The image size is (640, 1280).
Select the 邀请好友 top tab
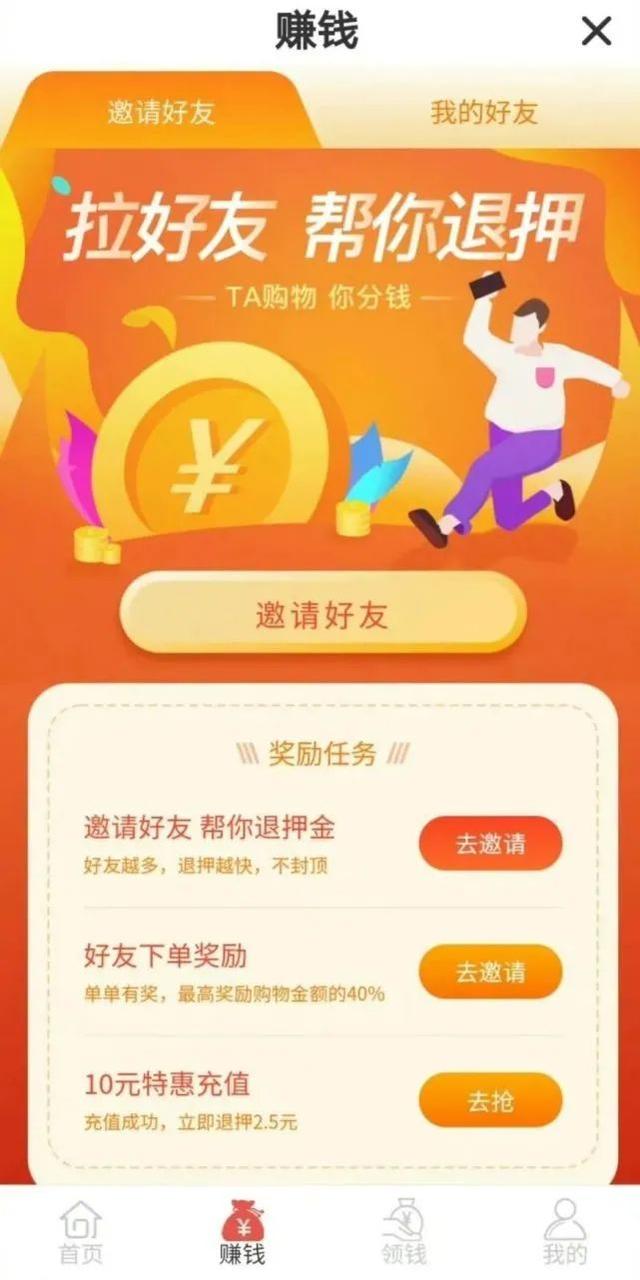(161, 112)
